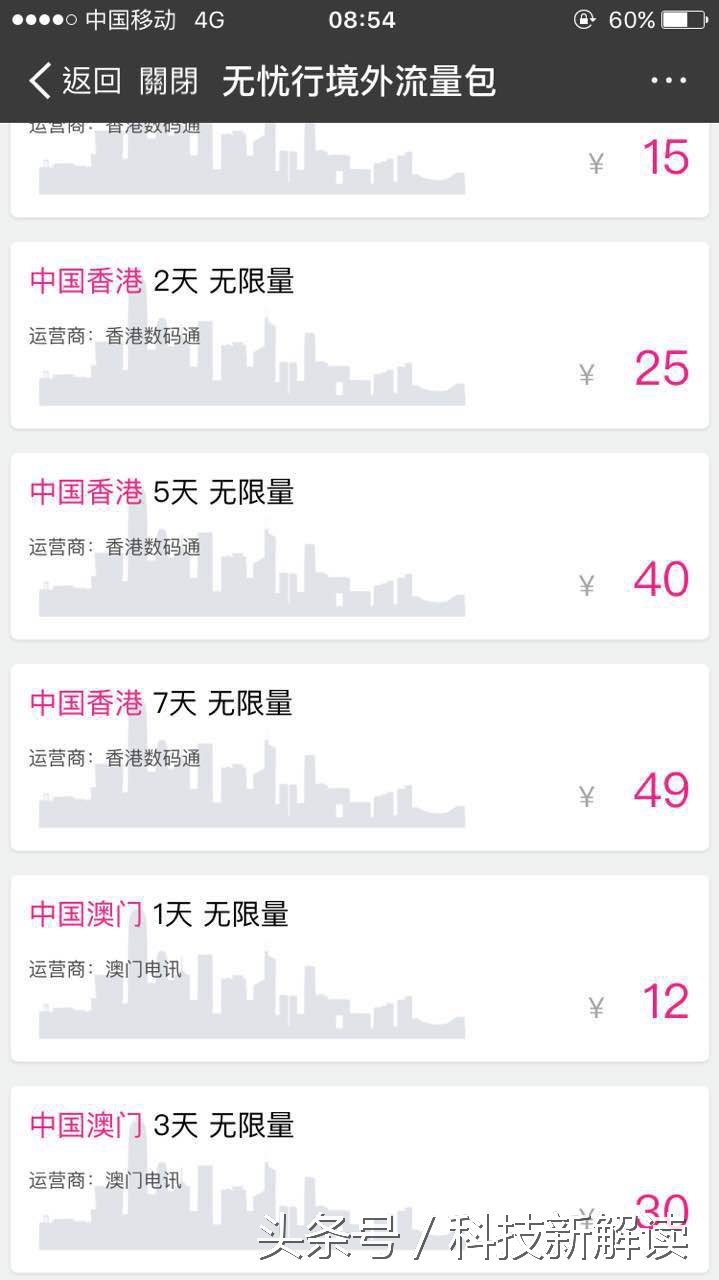The width and height of the screenshot is (719, 1280).
Task: Open 中国香港 7天 无限量 card
Action: [359, 757]
